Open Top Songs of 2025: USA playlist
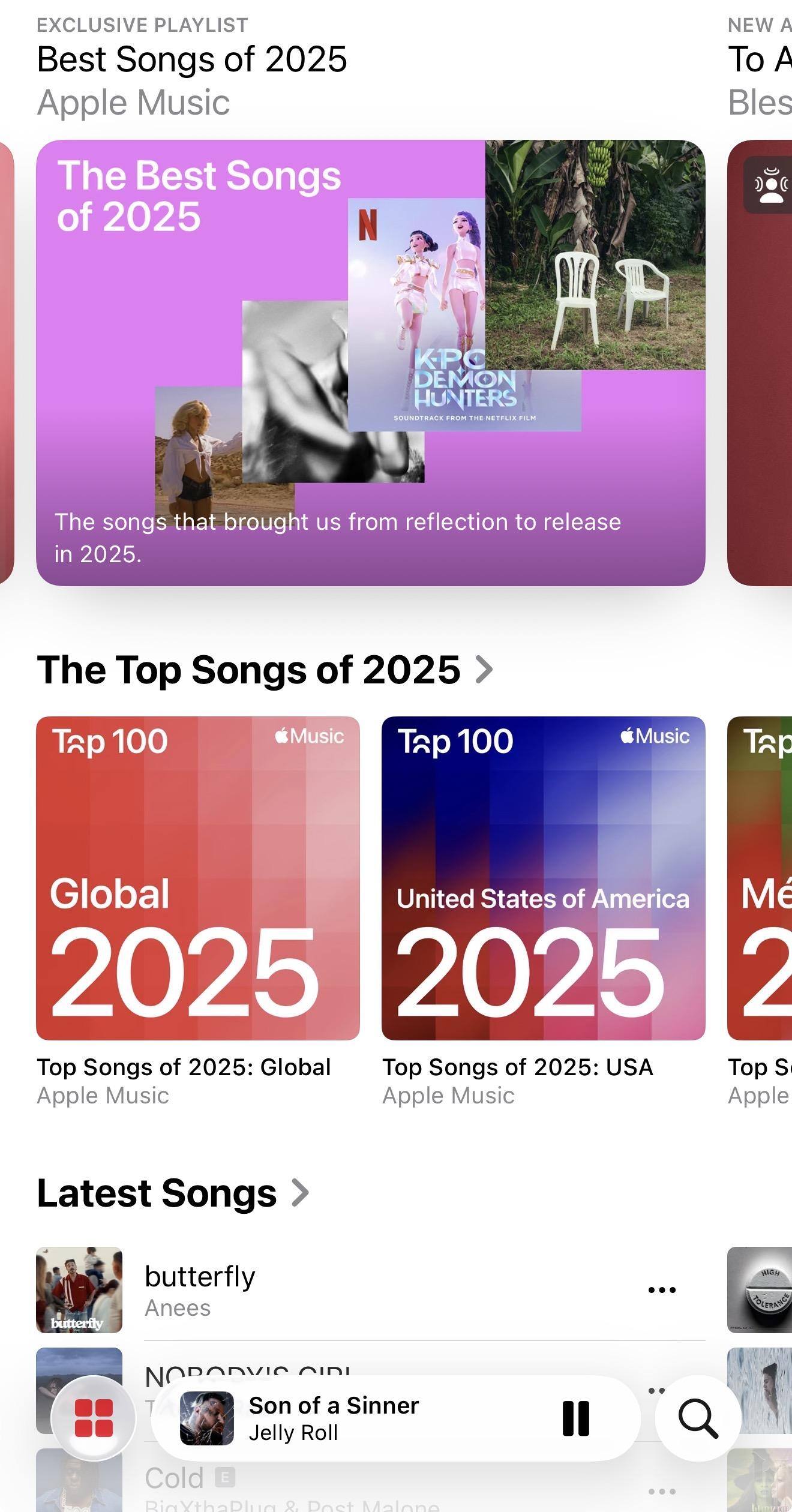 tap(543, 878)
